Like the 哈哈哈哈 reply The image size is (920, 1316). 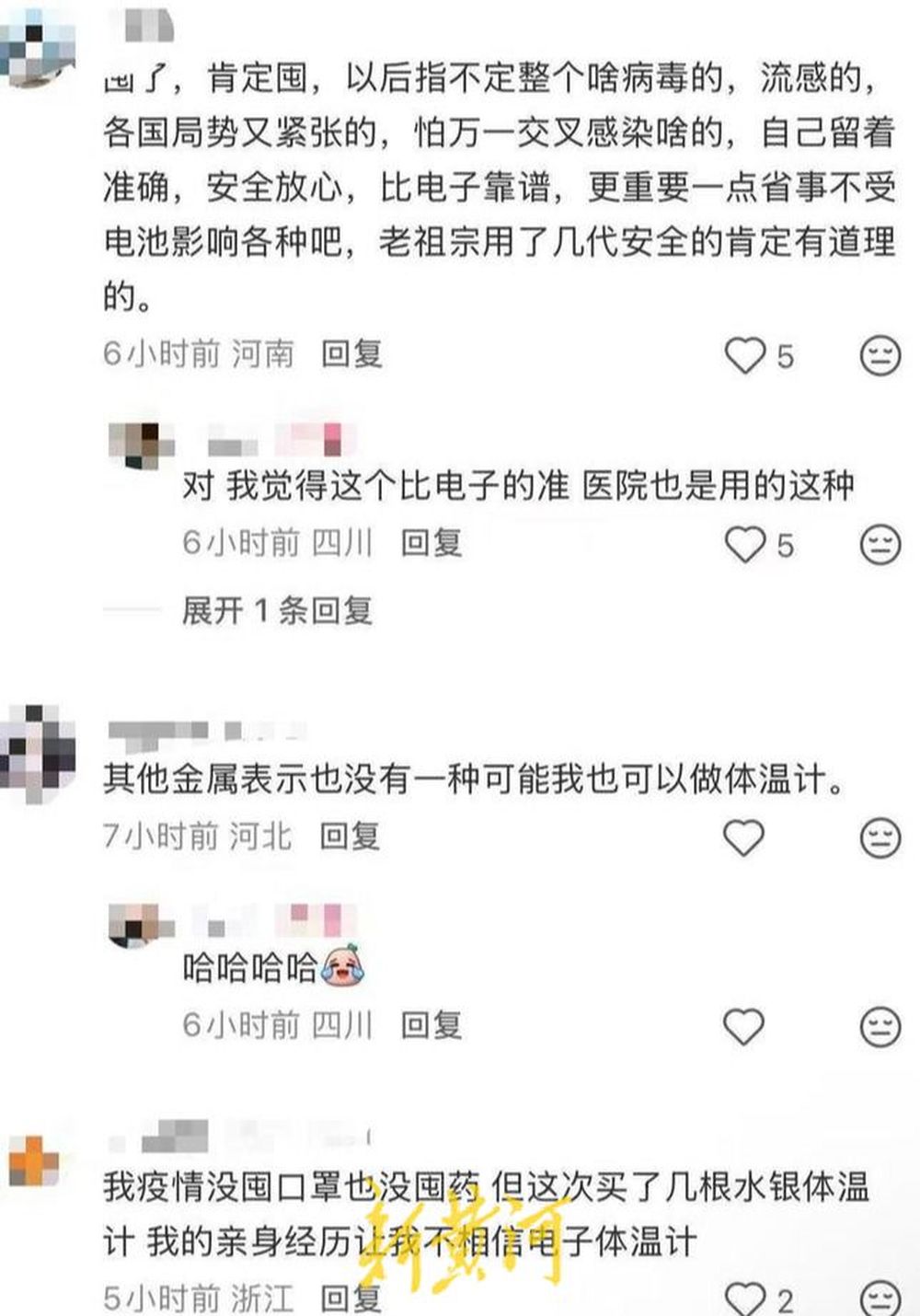[744, 1026]
